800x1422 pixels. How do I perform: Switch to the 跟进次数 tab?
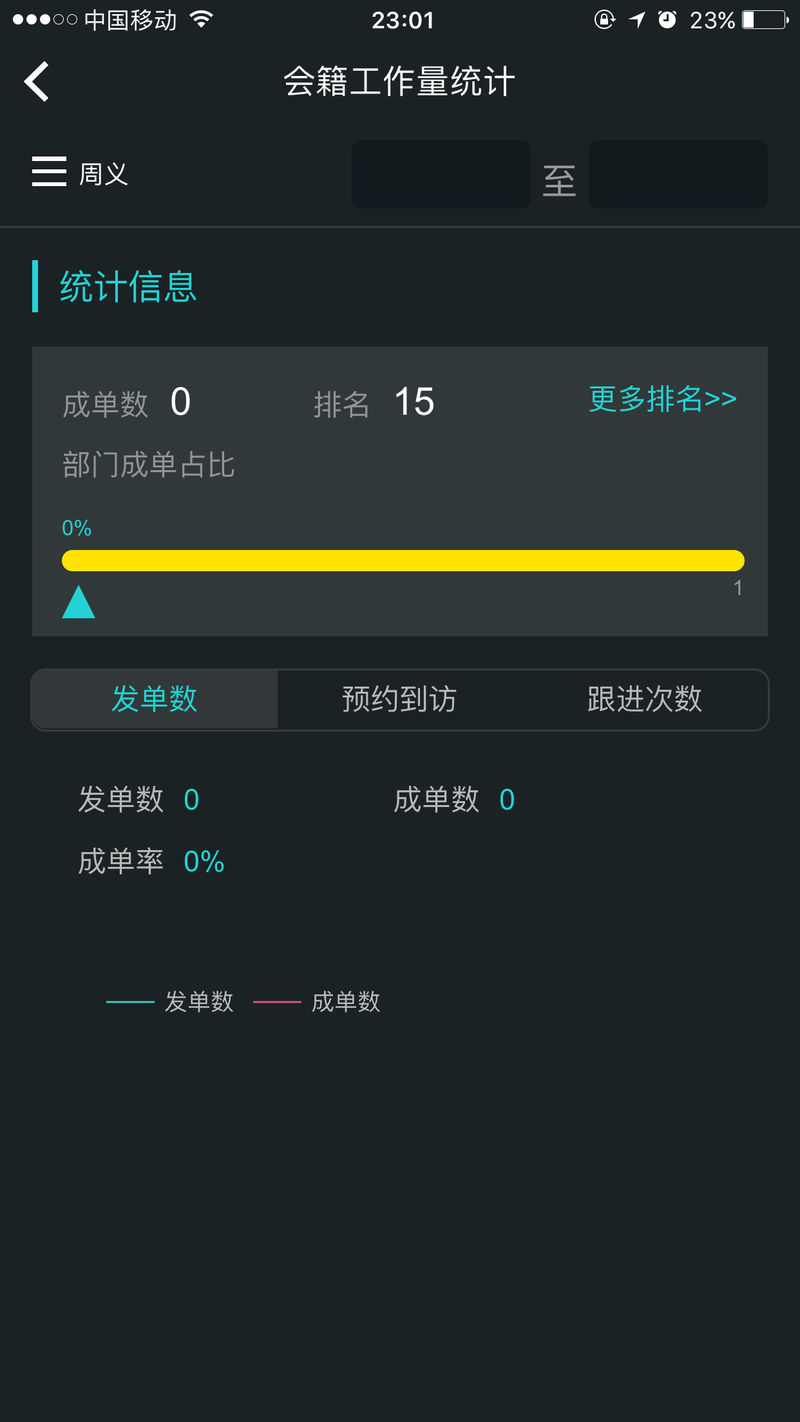pos(644,699)
